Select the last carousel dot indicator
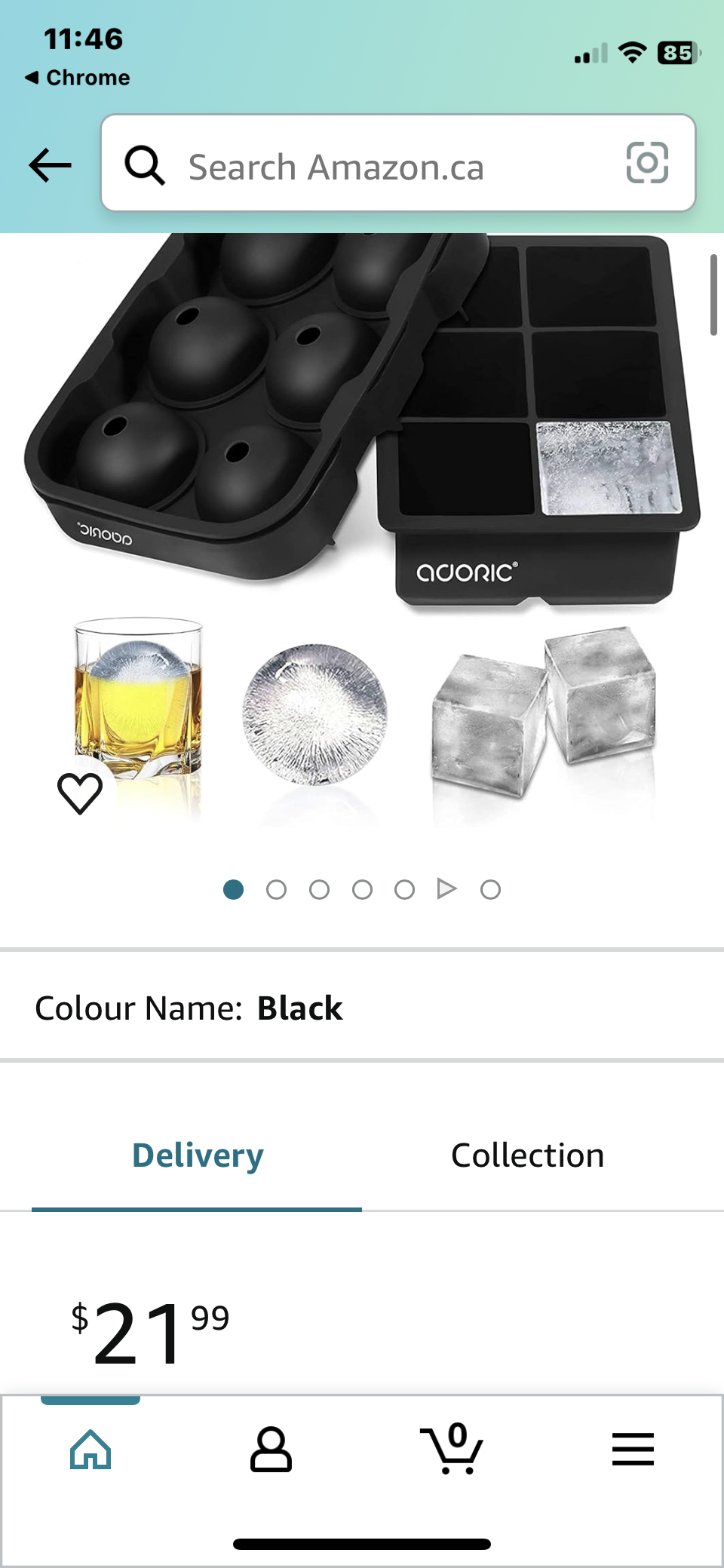724x1568 pixels. pos(491,889)
